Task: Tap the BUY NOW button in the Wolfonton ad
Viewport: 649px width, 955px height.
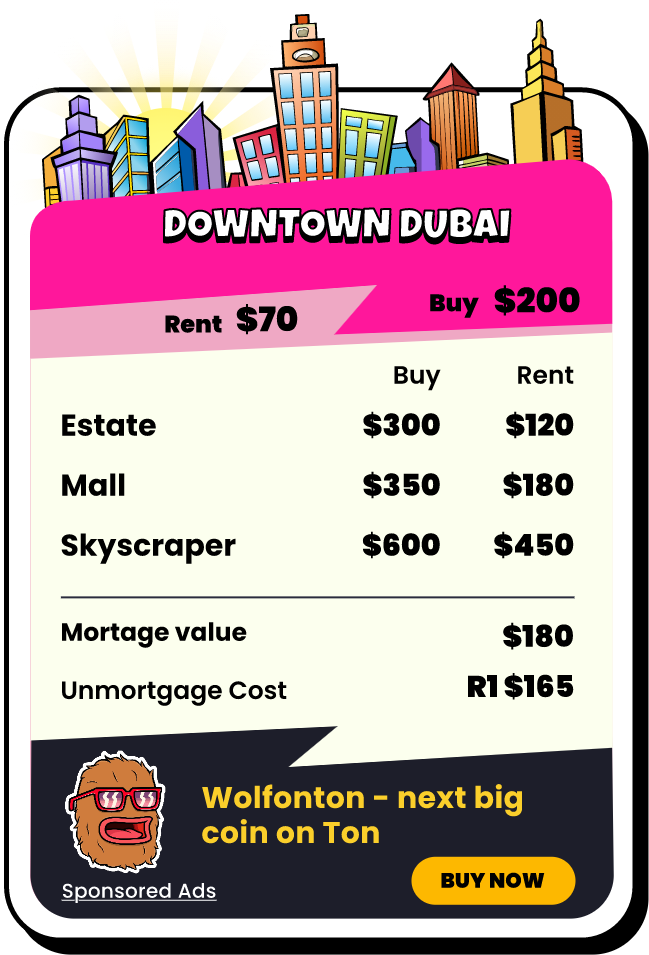Action: click(493, 880)
